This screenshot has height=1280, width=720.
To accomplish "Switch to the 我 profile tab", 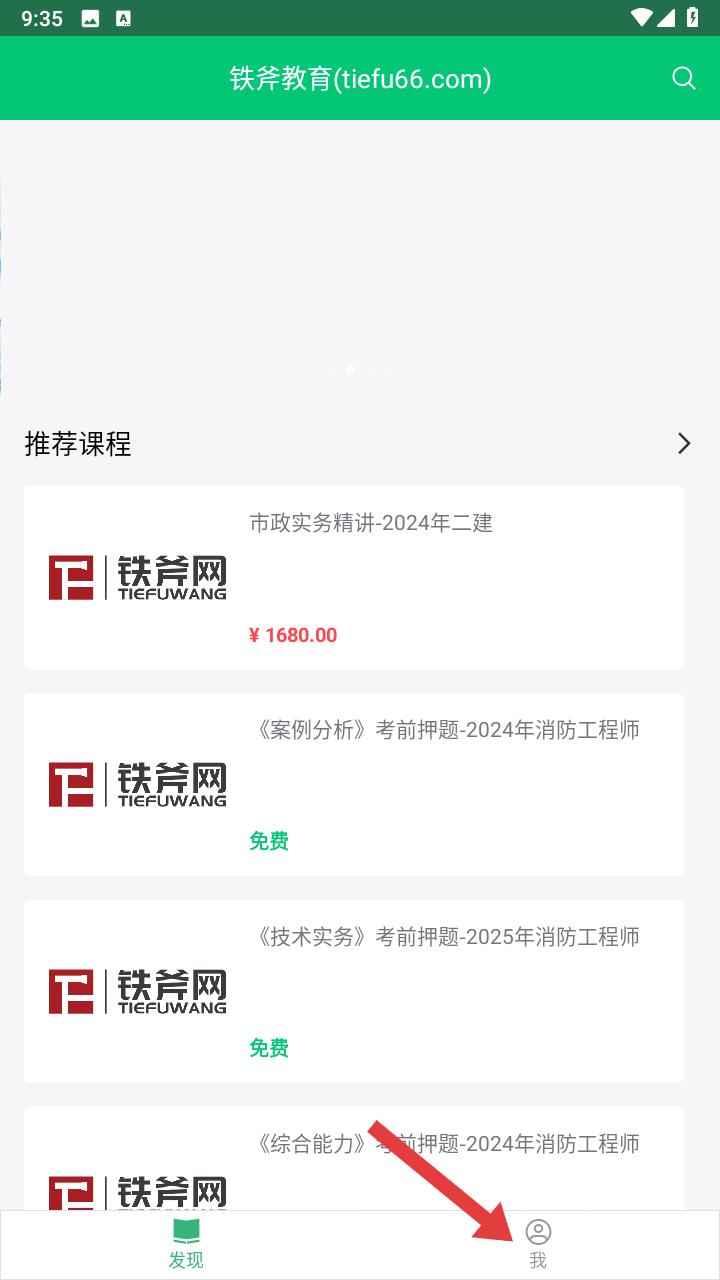I will tap(538, 1245).
